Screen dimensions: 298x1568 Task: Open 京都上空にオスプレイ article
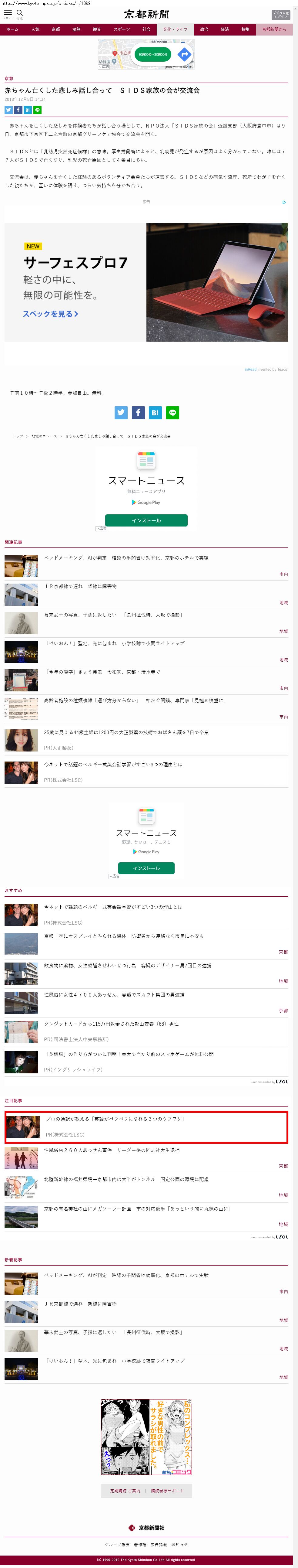click(x=123, y=936)
